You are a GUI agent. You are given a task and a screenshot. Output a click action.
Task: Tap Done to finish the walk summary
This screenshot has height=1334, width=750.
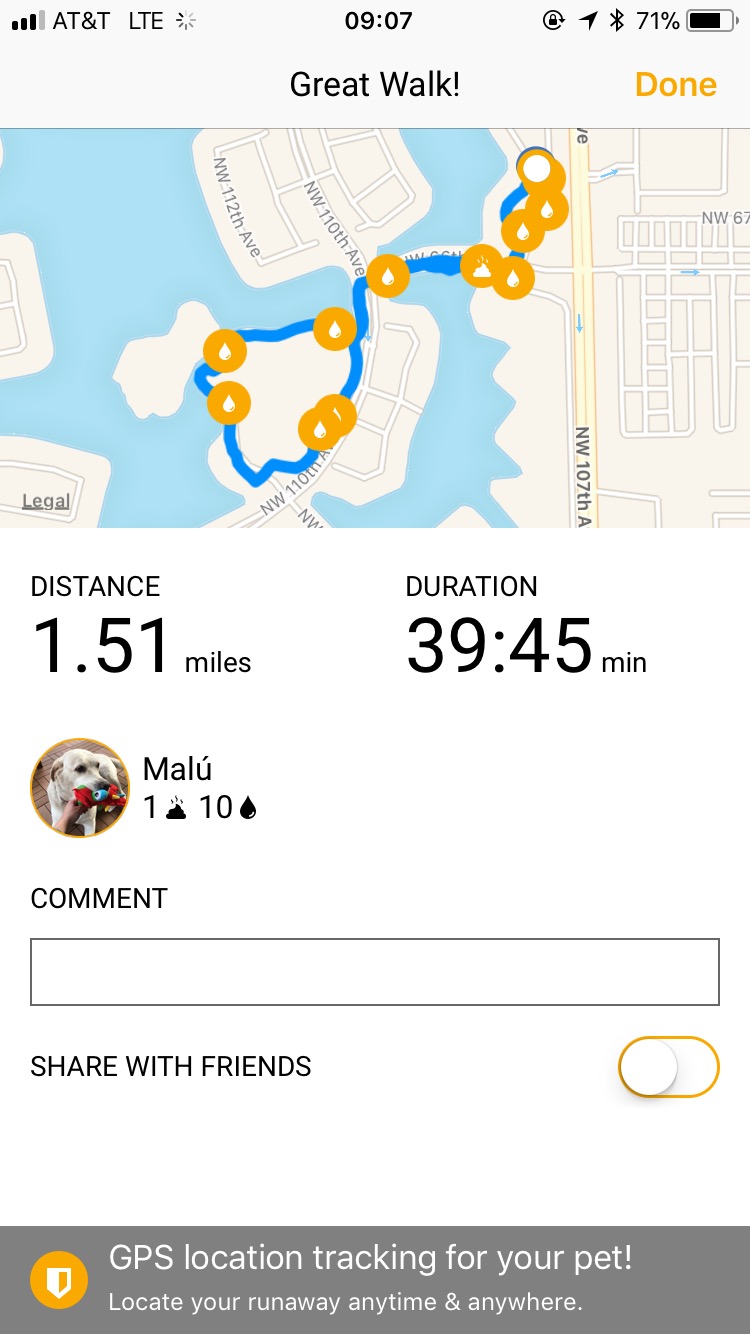(x=675, y=85)
